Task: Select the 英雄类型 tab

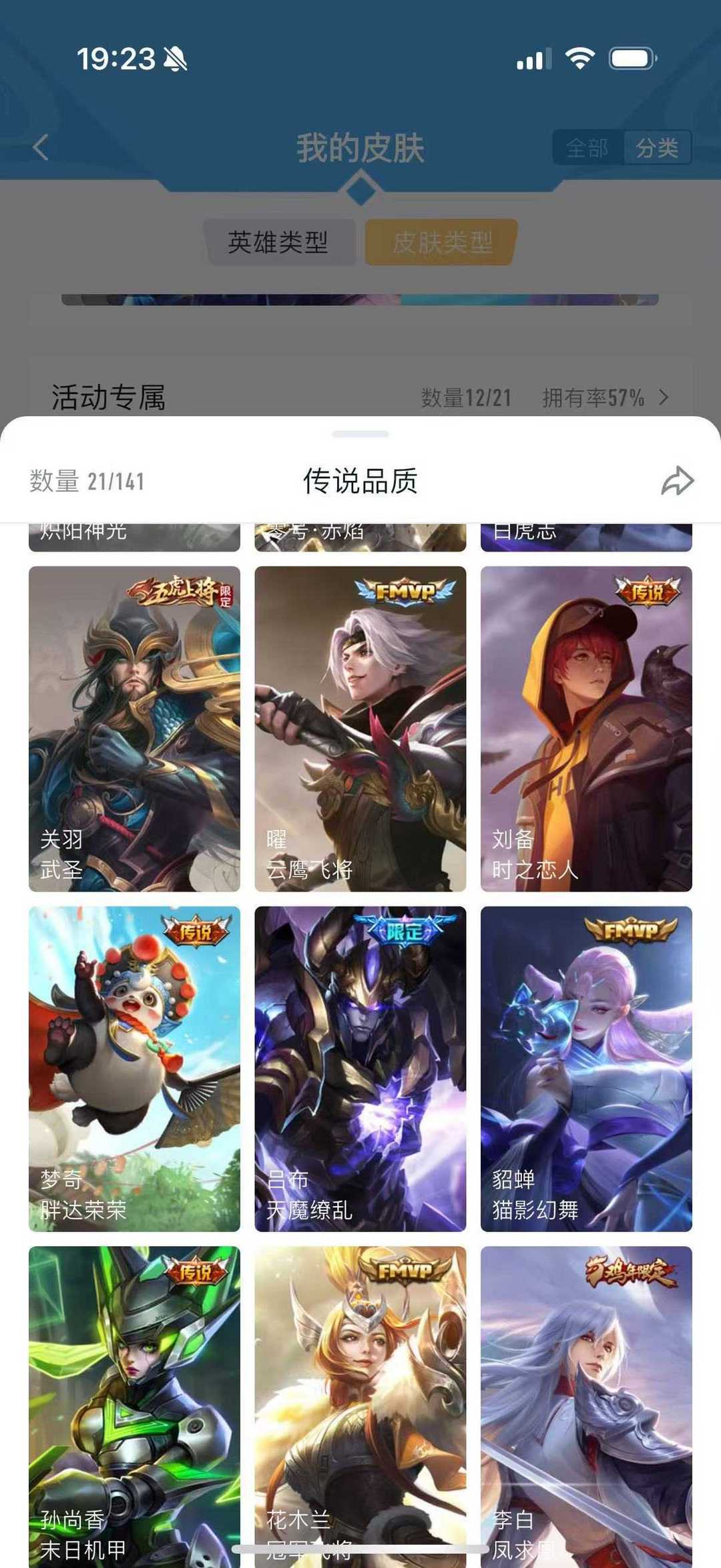Action: pos(279,243)
